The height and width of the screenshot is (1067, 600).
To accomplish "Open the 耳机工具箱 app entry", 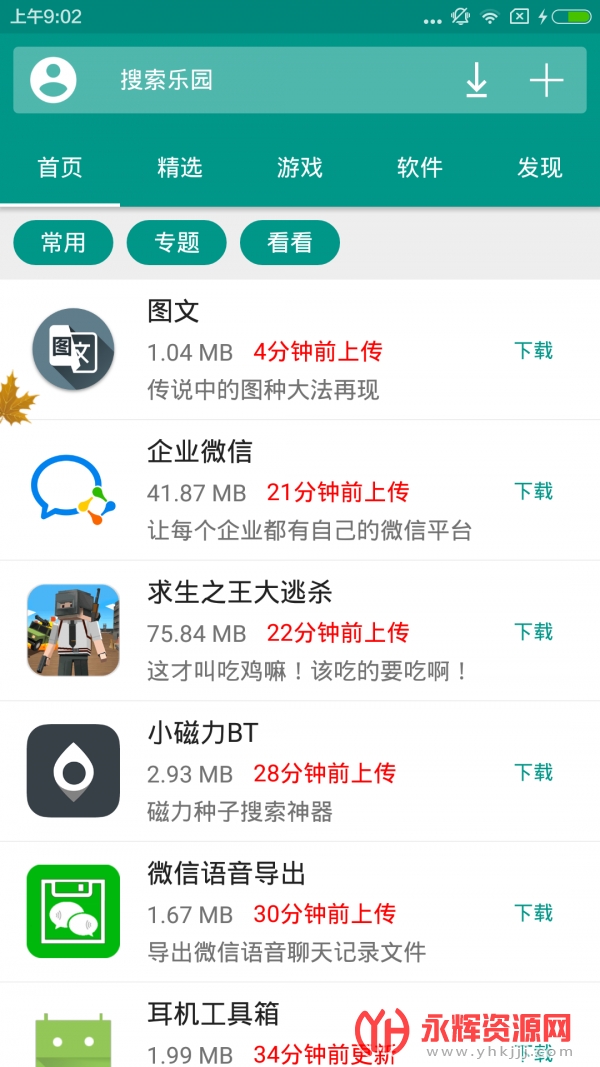I will (x=213, y=1015).
